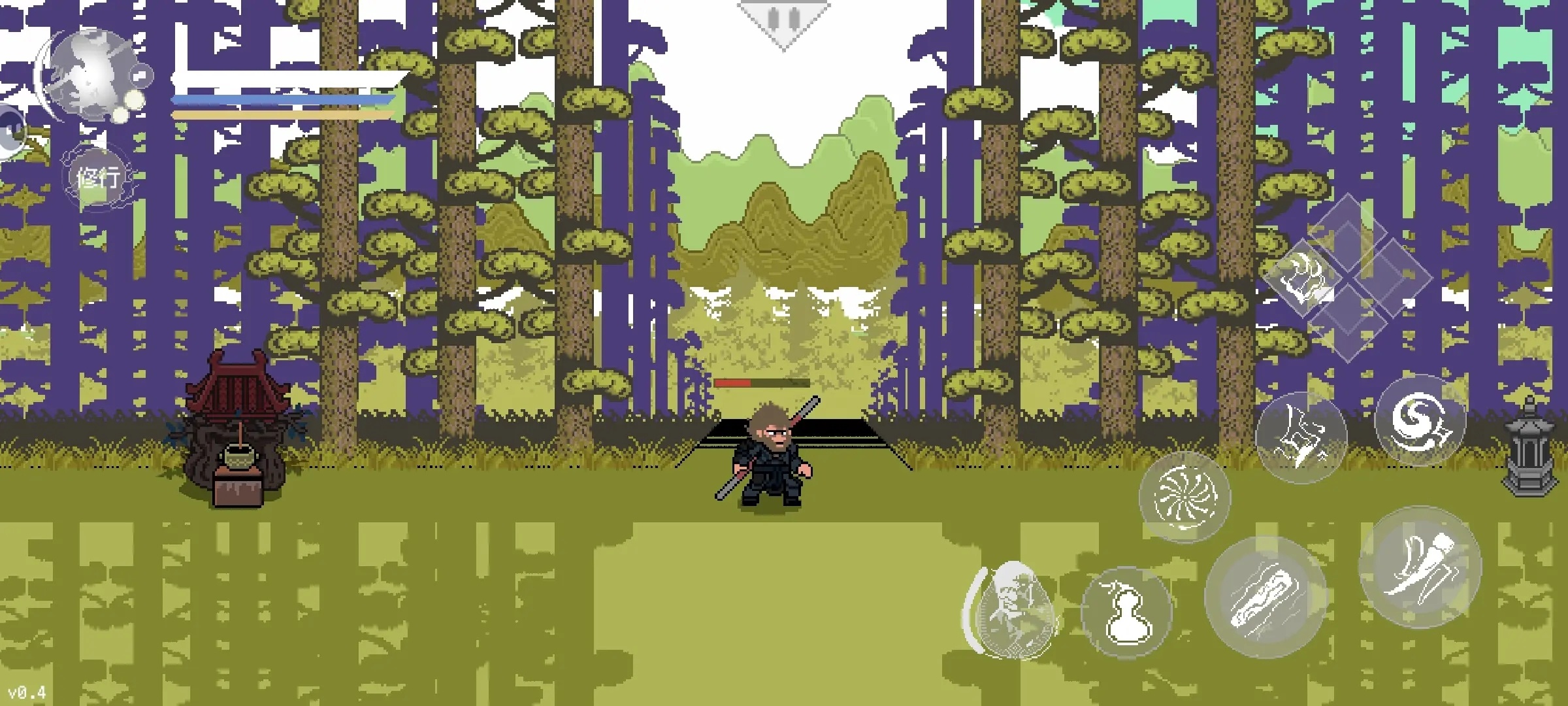Interact with the keeper's shrine incense burner
The image size is (1568, 706).
[x=237, y=458]
